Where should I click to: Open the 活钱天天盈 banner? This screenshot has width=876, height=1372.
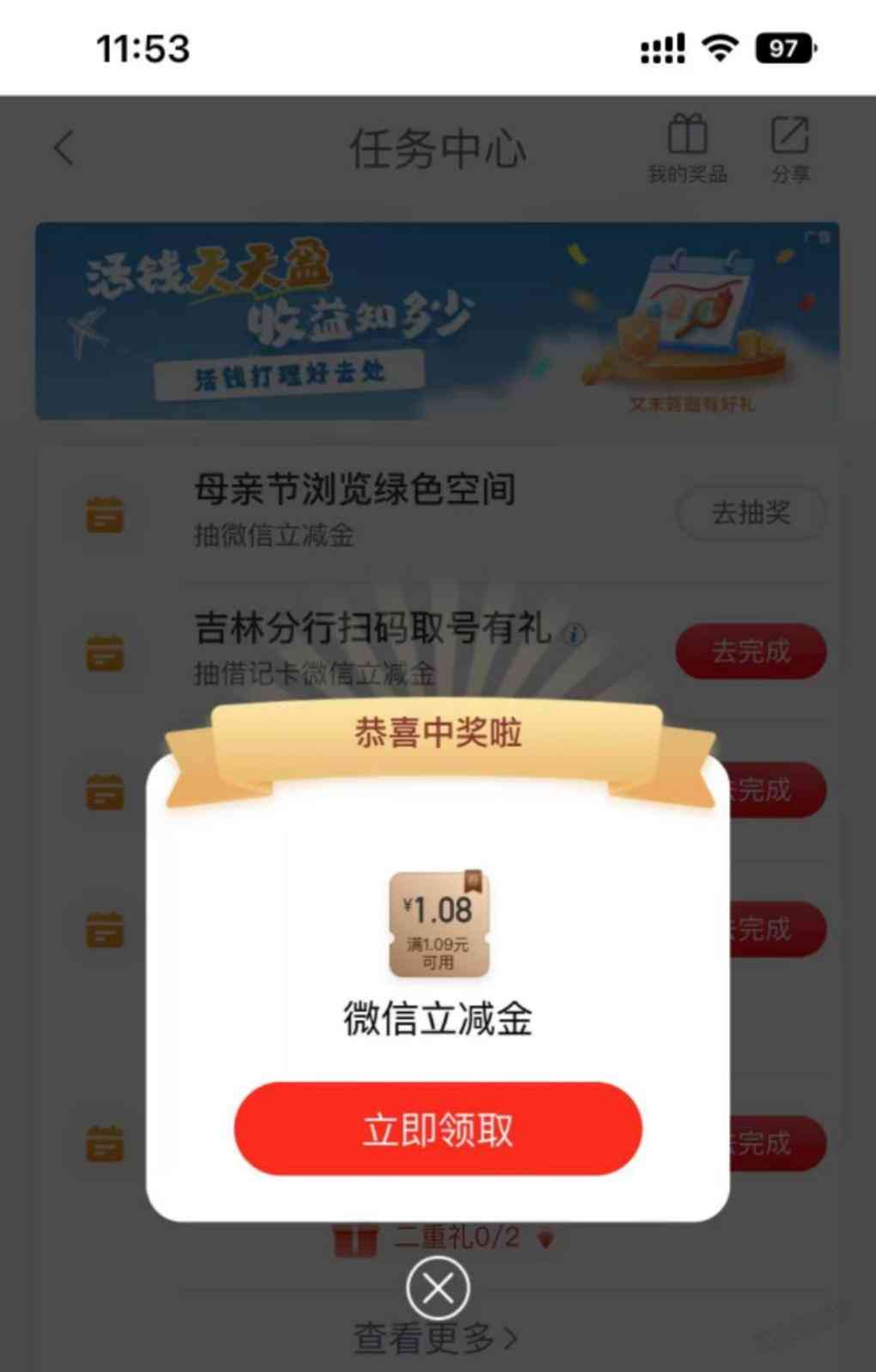pos(436,320)
